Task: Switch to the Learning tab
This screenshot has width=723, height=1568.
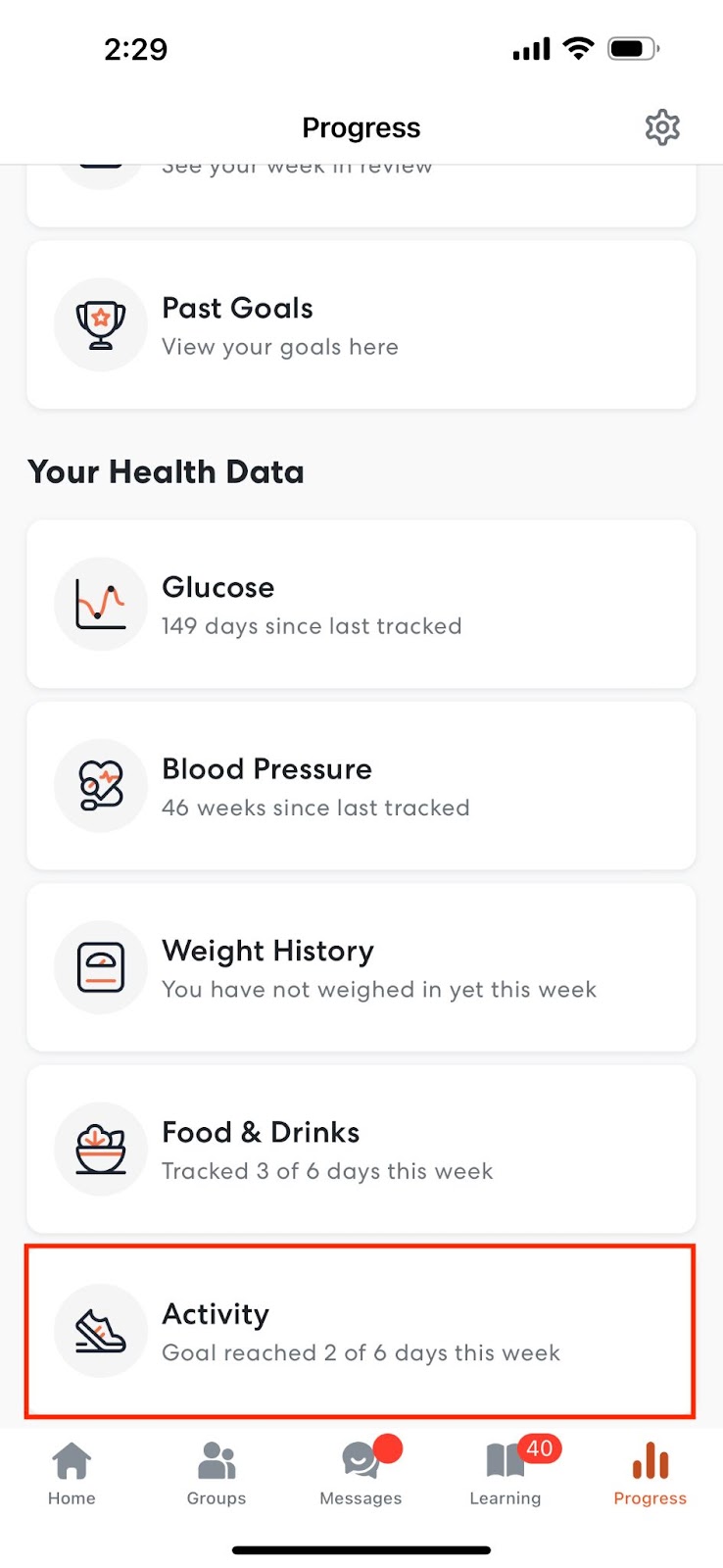Action: pyautogui.click(x=506, y=1473)
